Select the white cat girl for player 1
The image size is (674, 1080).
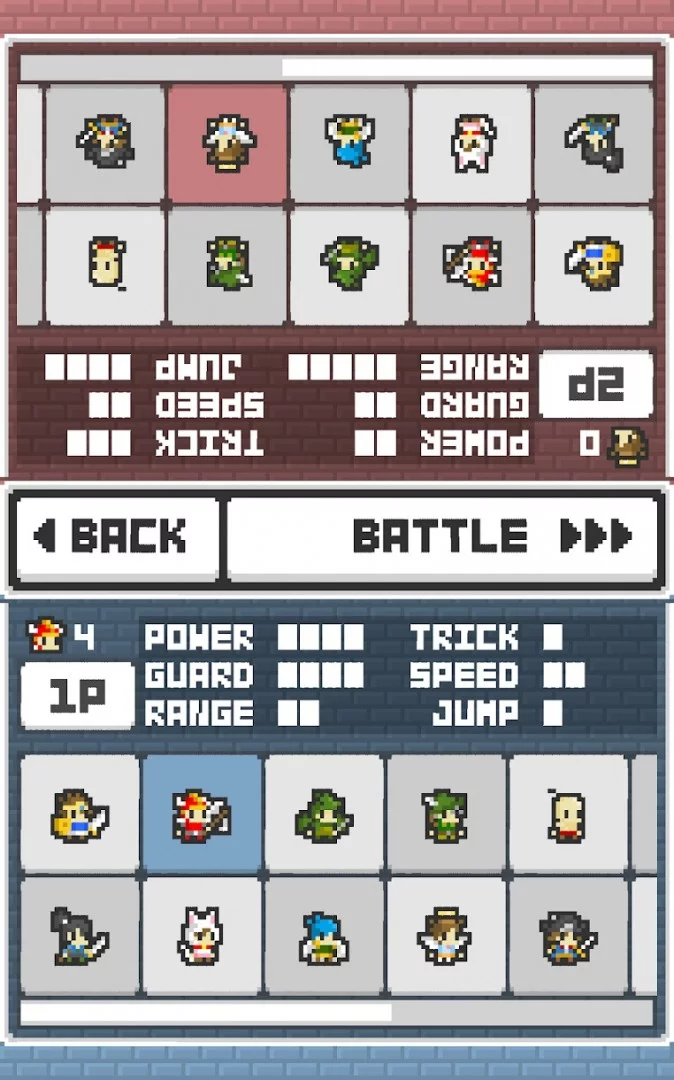[x=202, y=936]
